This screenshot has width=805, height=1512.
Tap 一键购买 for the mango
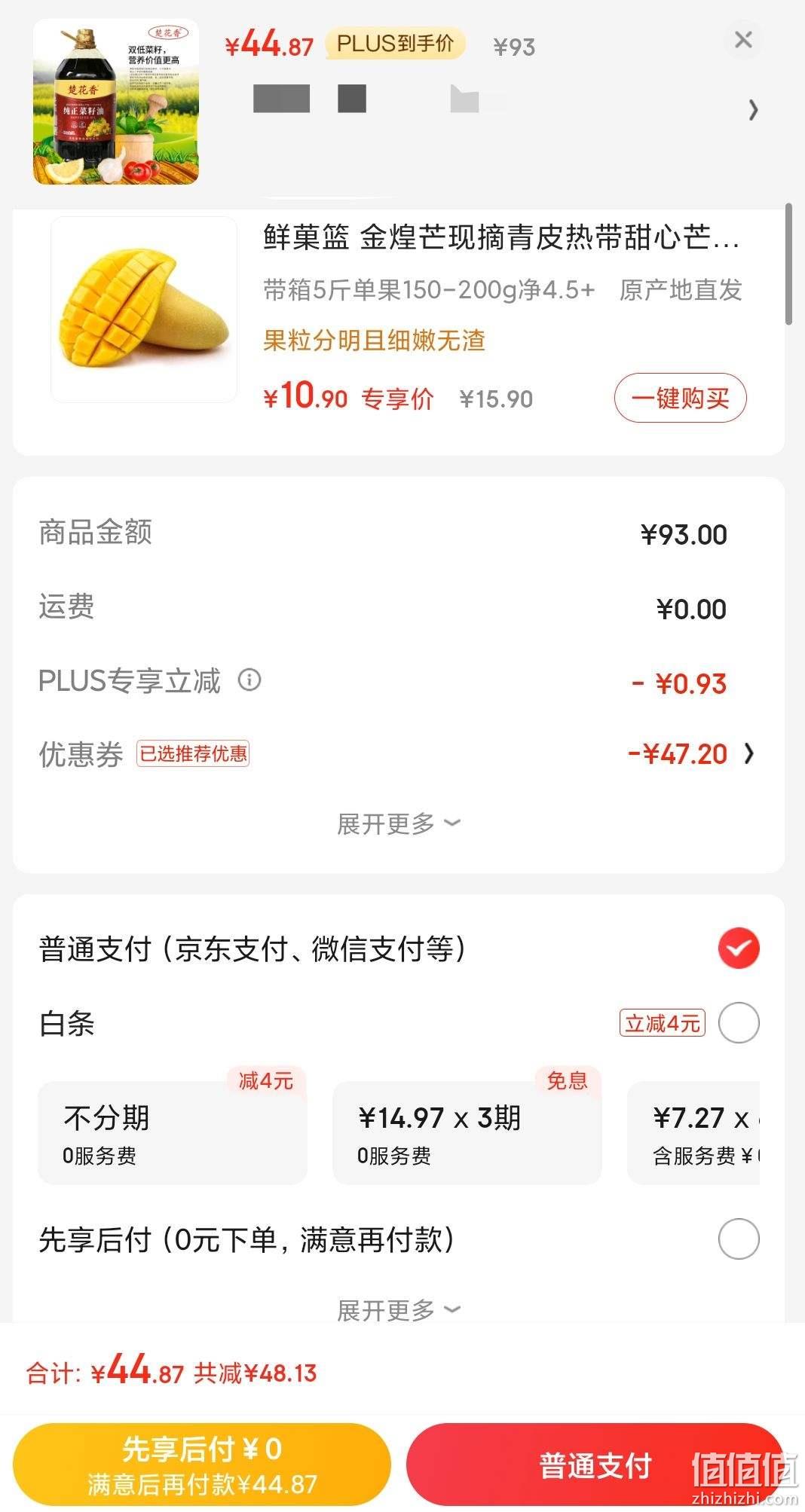(x=680, y=398)
